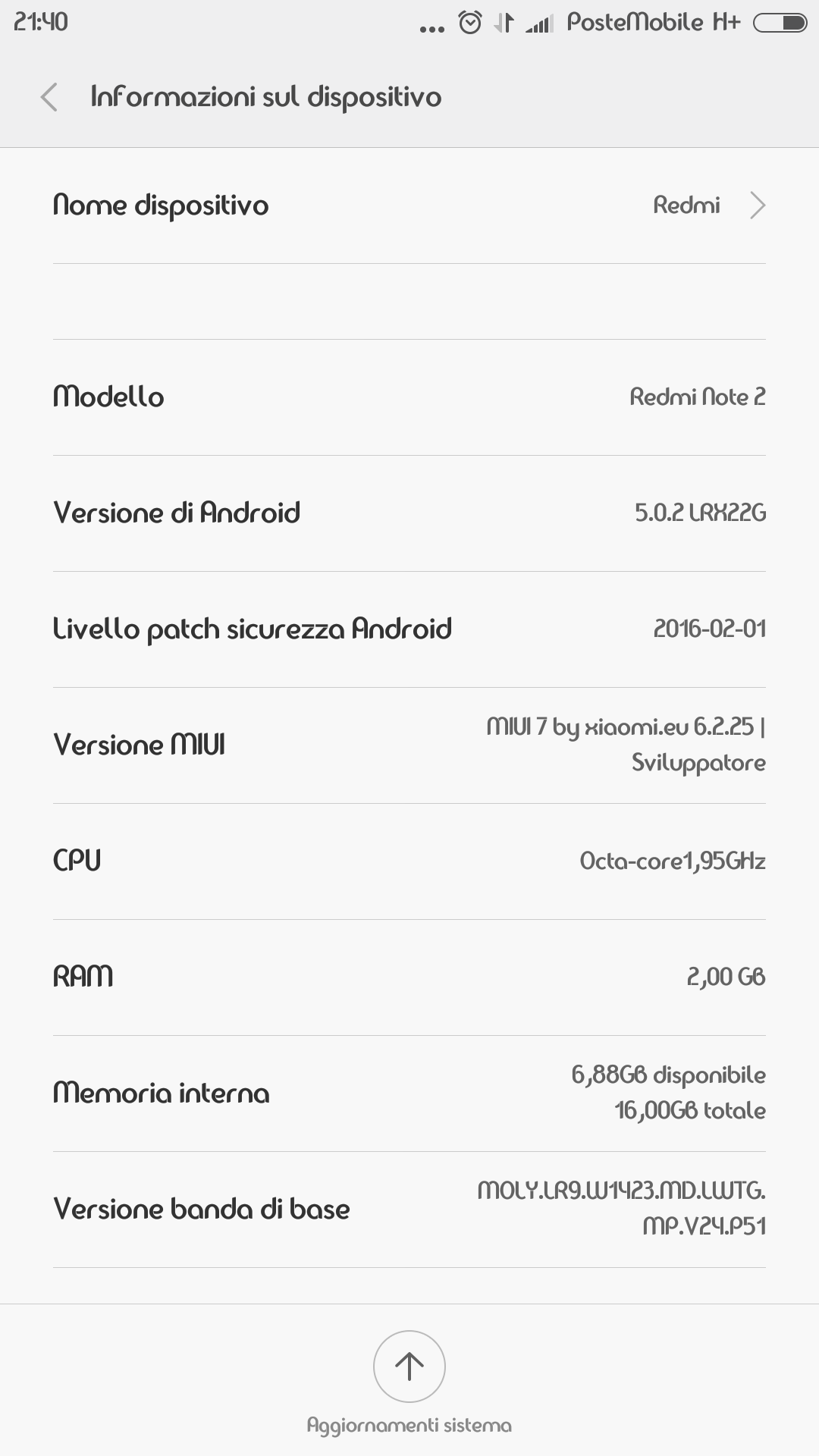Tap the Versione MIUI row
819x1456 pixels.
click(x=409, y=745)
